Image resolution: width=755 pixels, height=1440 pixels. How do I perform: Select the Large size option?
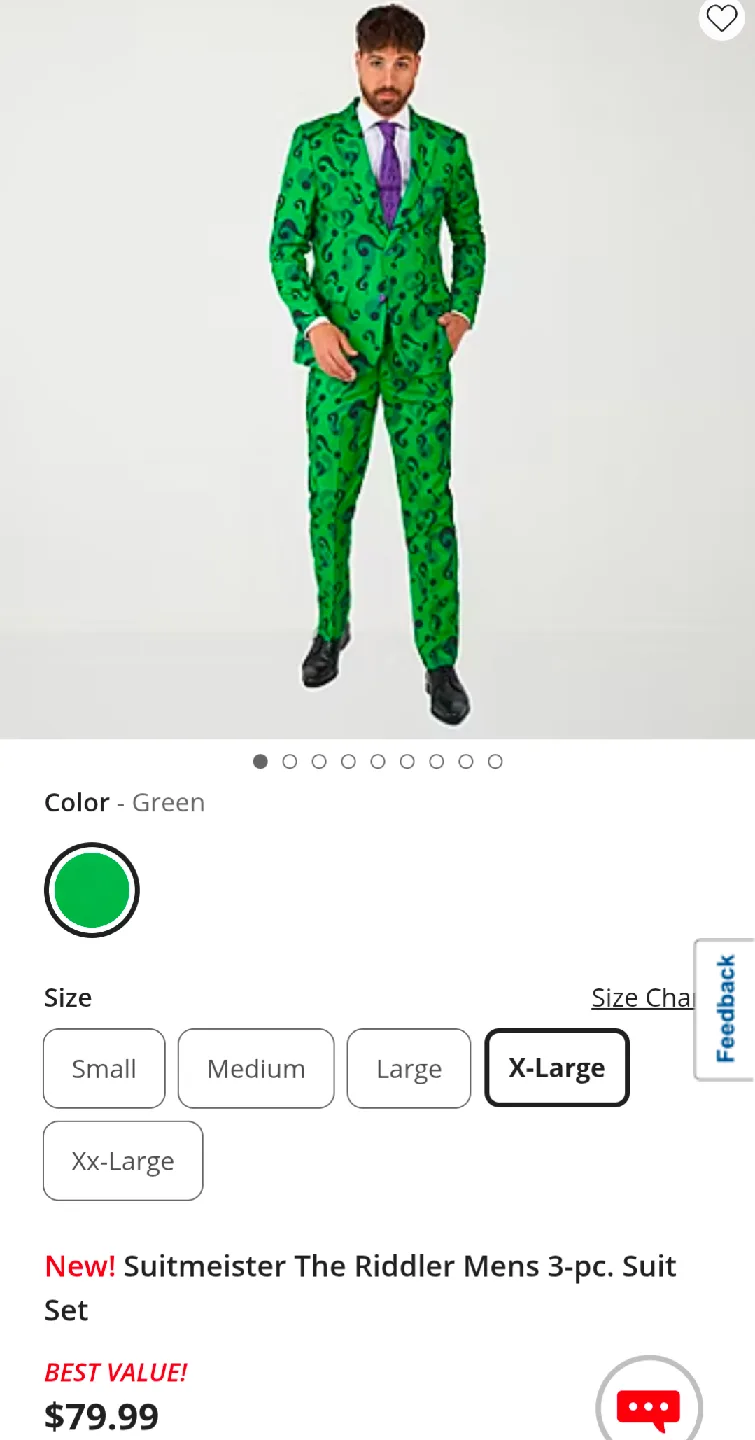click(x=409, y=1068)
